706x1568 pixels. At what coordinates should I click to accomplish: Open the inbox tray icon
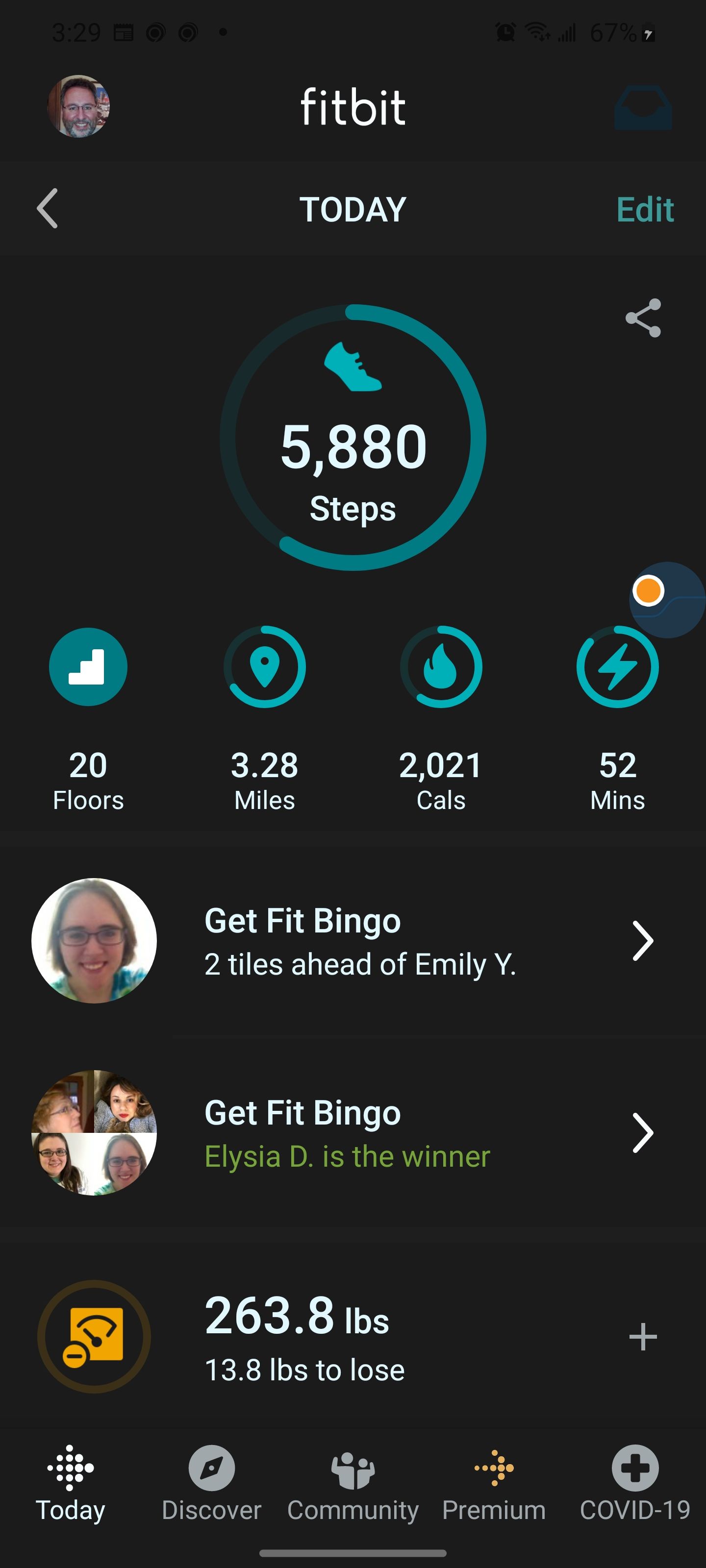point(643,108)
